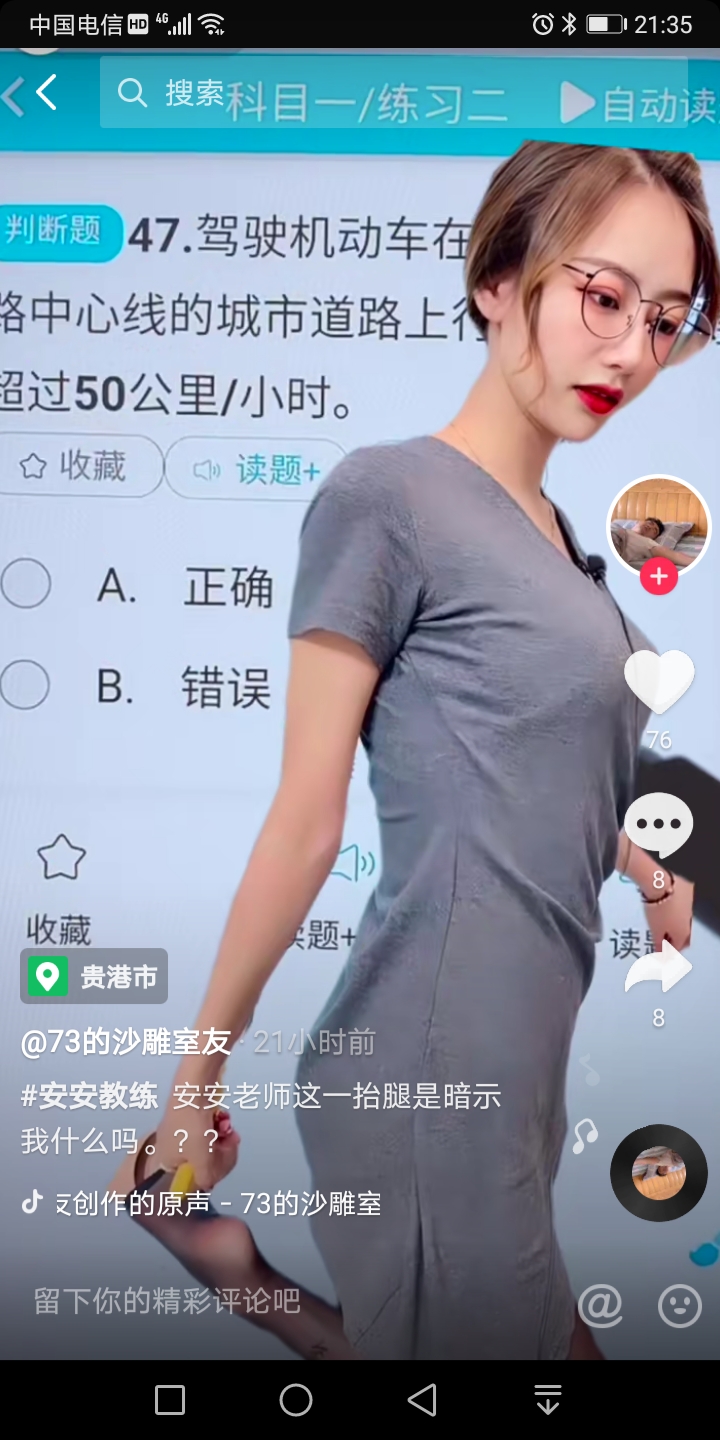This screenshot has height=1440, width=720.
Task: Tap the back arrow at top left
Action: 45,92
